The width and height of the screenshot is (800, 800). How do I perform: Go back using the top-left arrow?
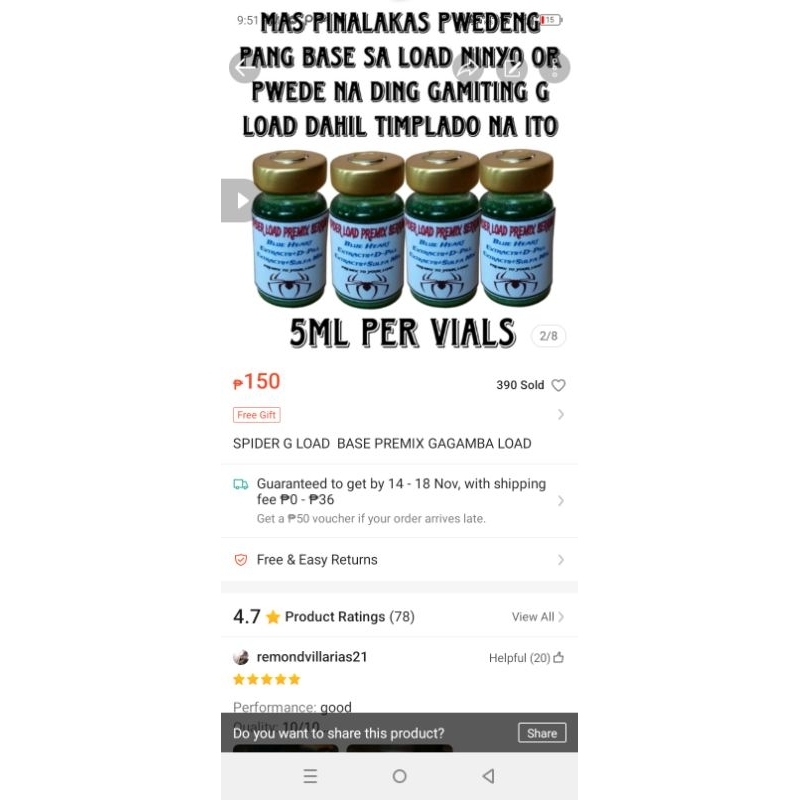(x=244, y=68)
